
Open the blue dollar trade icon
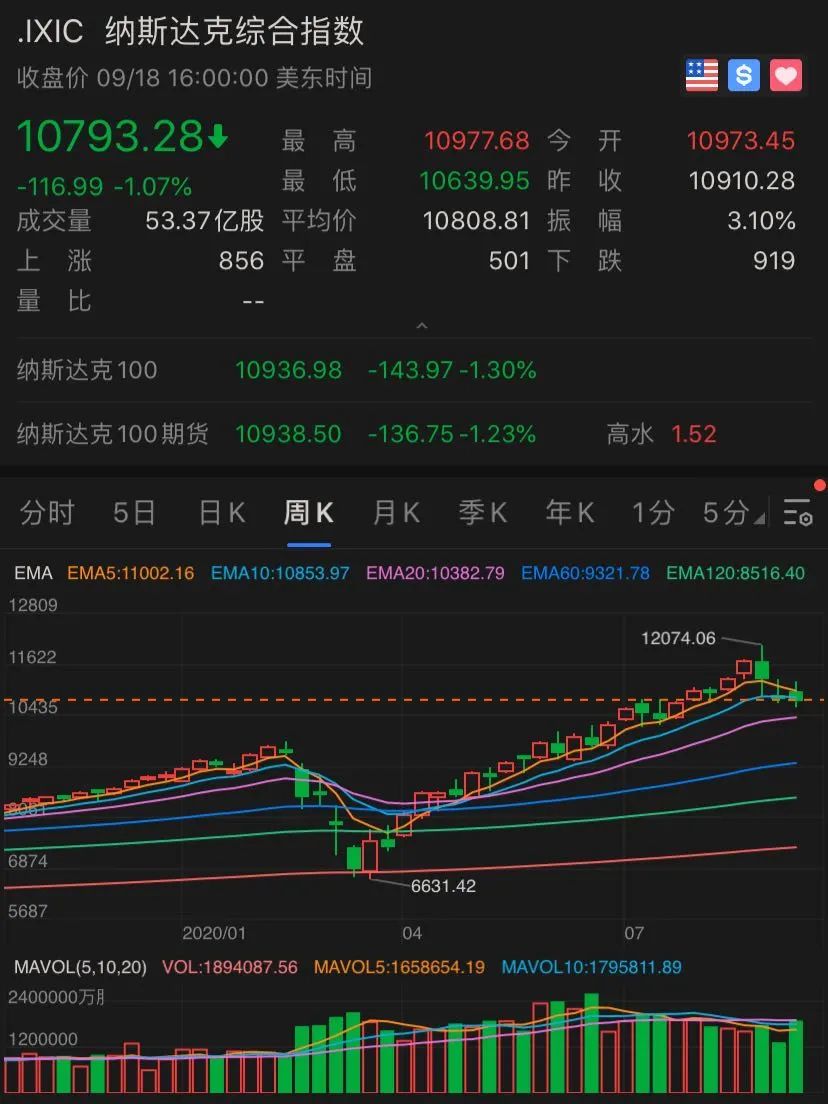744,76
